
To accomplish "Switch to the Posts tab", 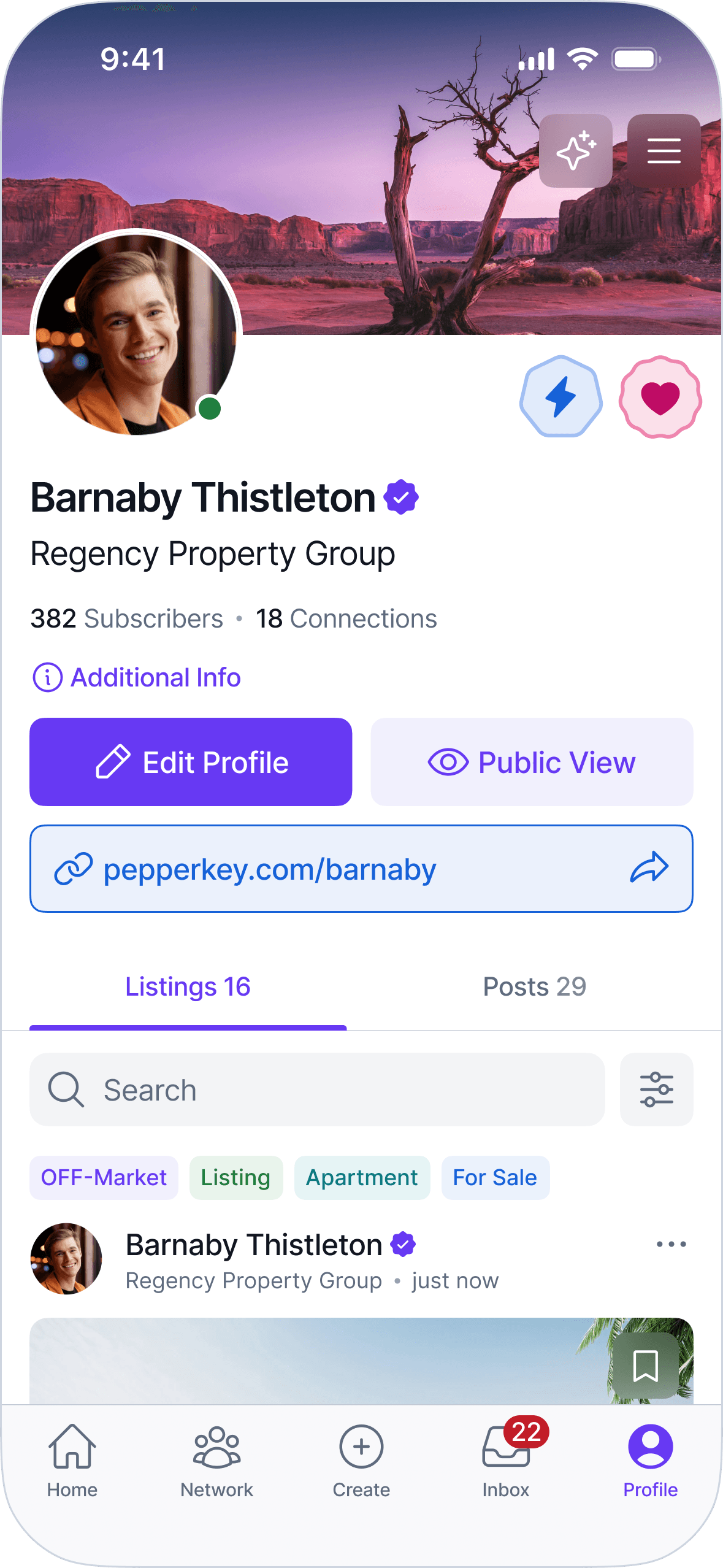I will tap(534, 986).
